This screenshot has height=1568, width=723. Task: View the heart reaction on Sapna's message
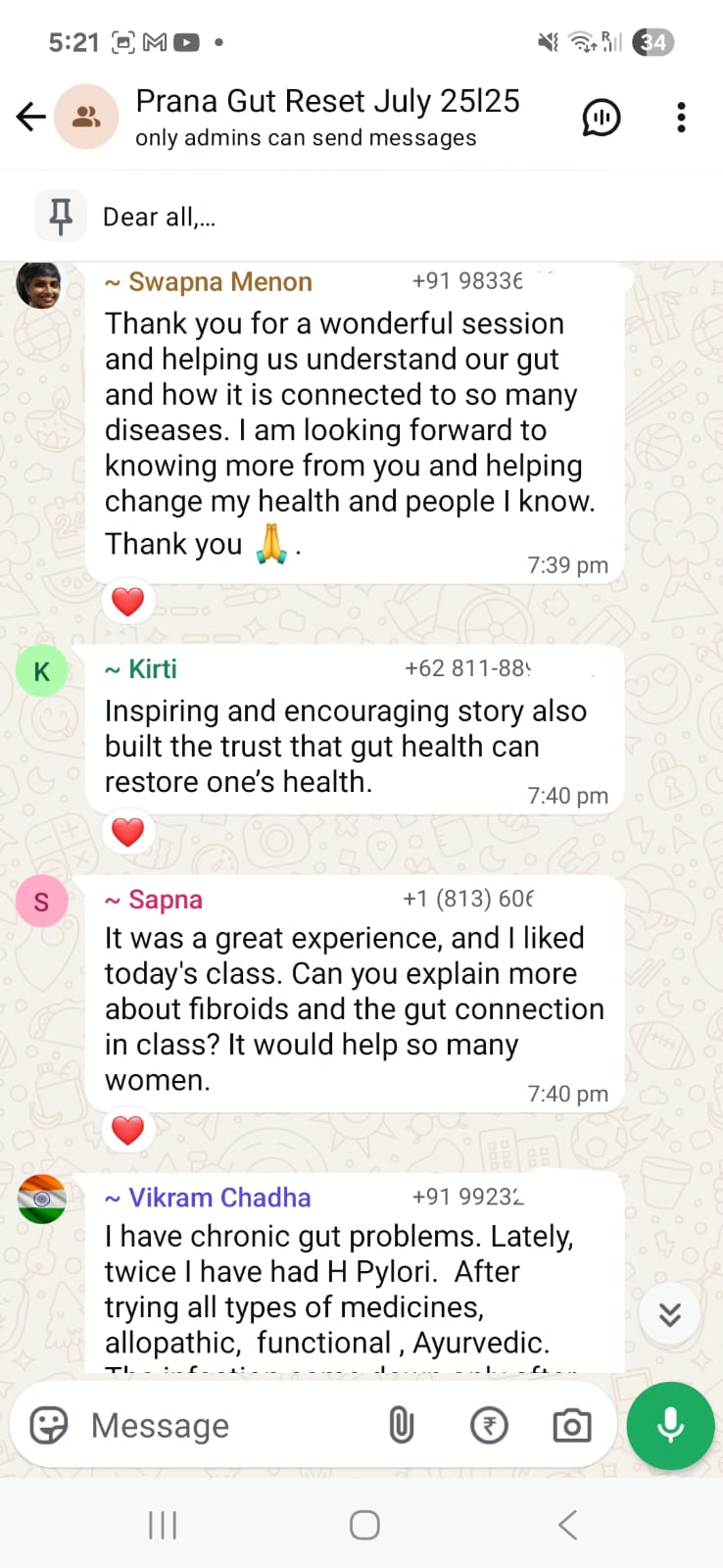pyautogui.click(x=128, y=1130)
